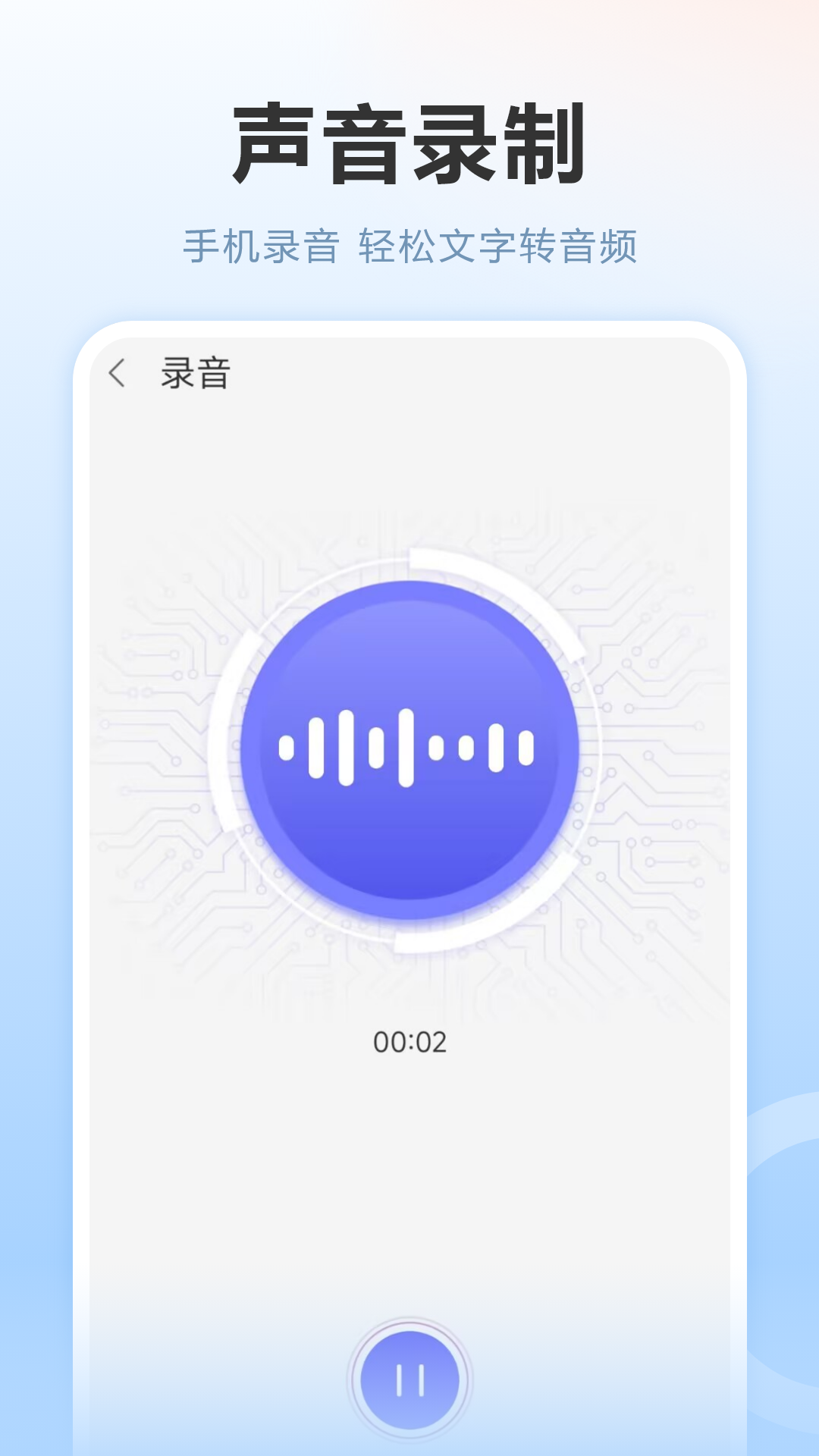Select the 录音 header title
Viewport: 819px width, 1456px height.
tap(193, 372)
